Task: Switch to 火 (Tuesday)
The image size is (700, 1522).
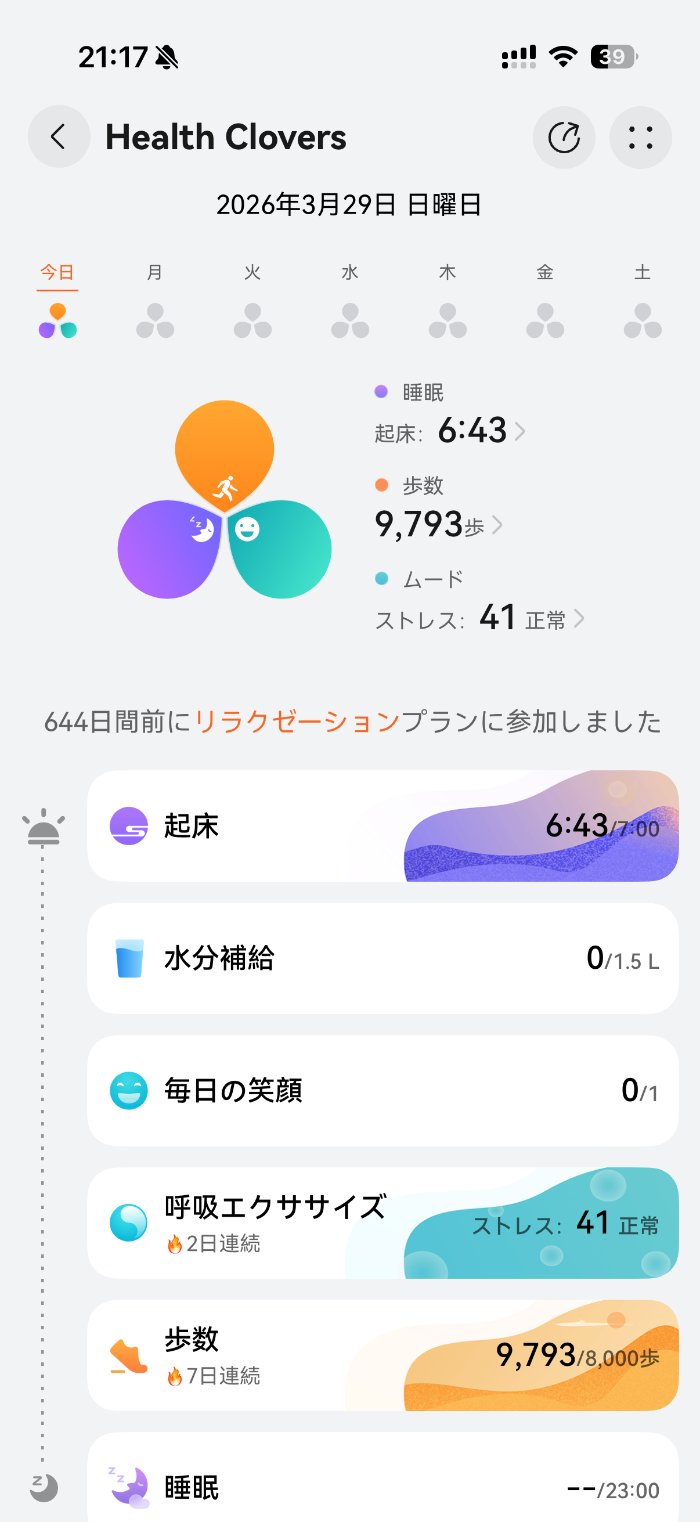Action: point(253,301)
